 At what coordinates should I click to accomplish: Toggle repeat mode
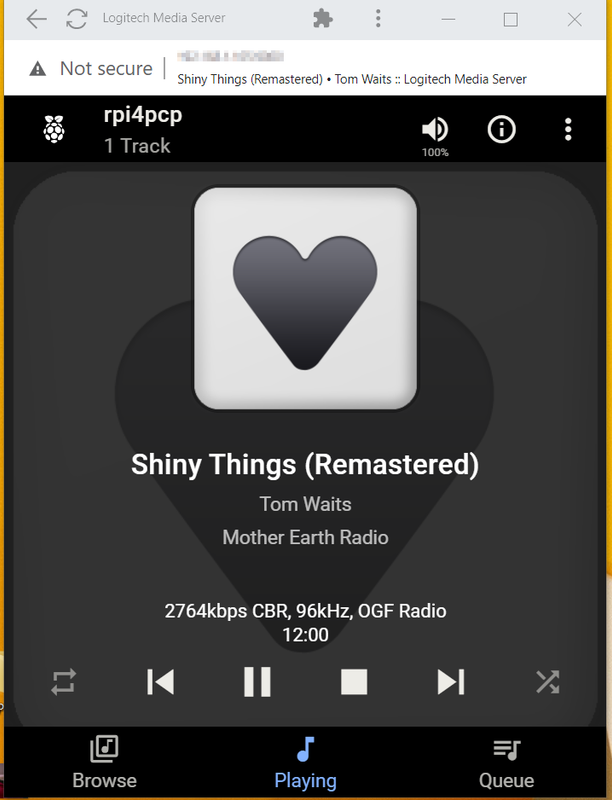click(64, 682)
